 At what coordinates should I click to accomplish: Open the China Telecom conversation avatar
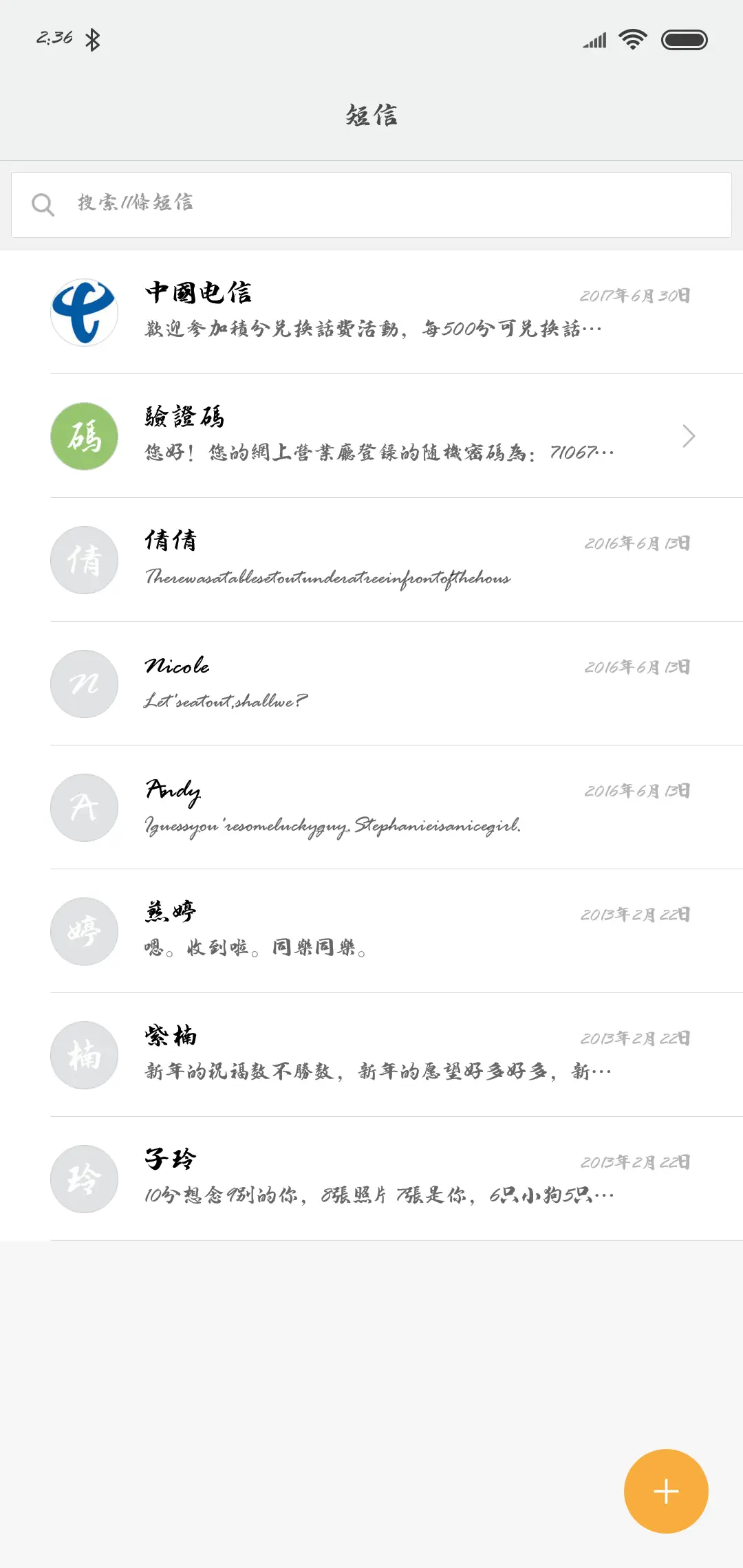tap(84, 312)
